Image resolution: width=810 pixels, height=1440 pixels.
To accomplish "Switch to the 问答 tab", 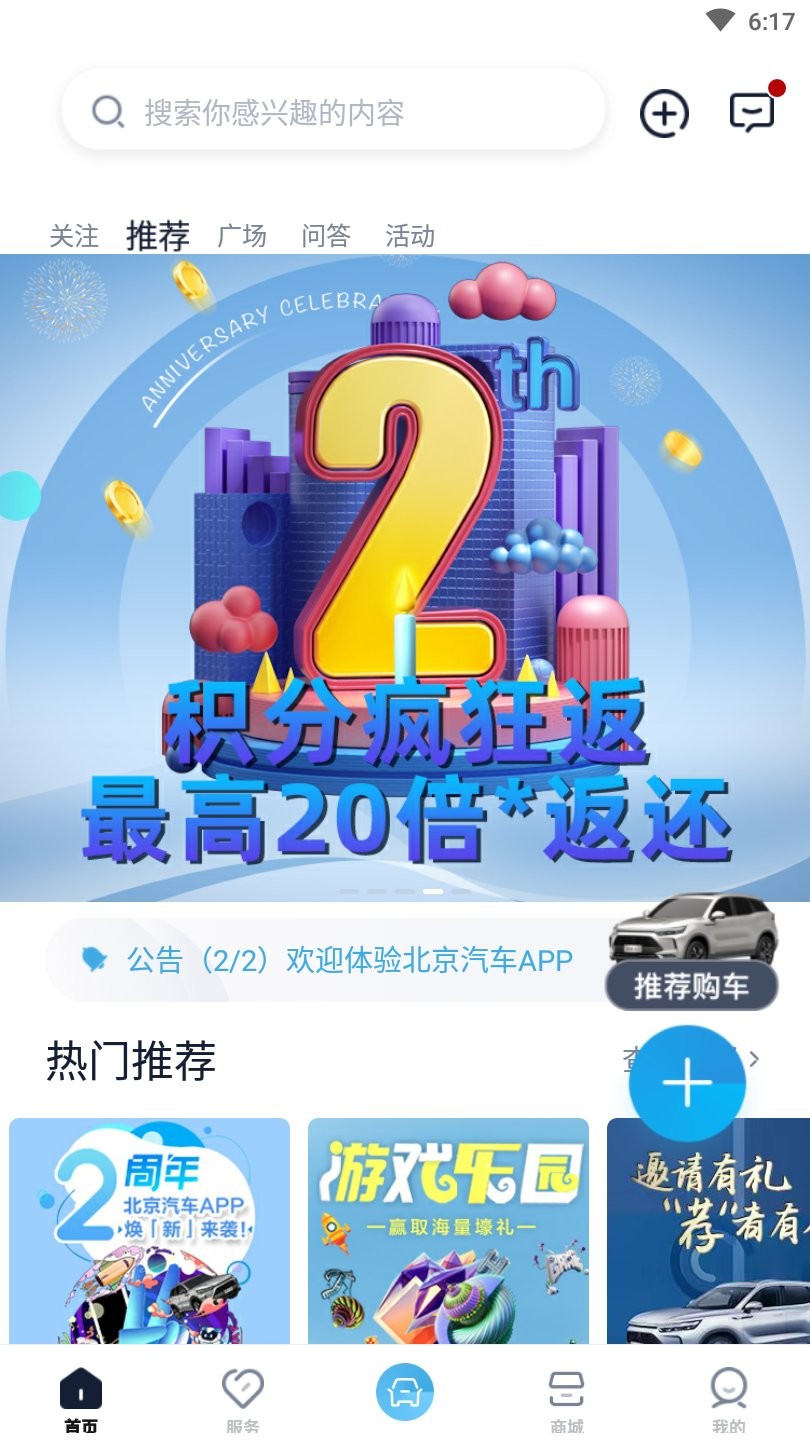I will point(326,236).
